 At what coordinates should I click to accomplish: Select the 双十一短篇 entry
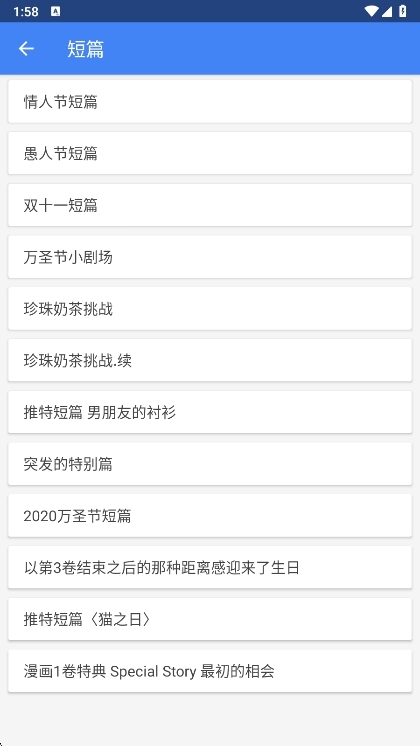pyautogui.click(x=210, y=205)
